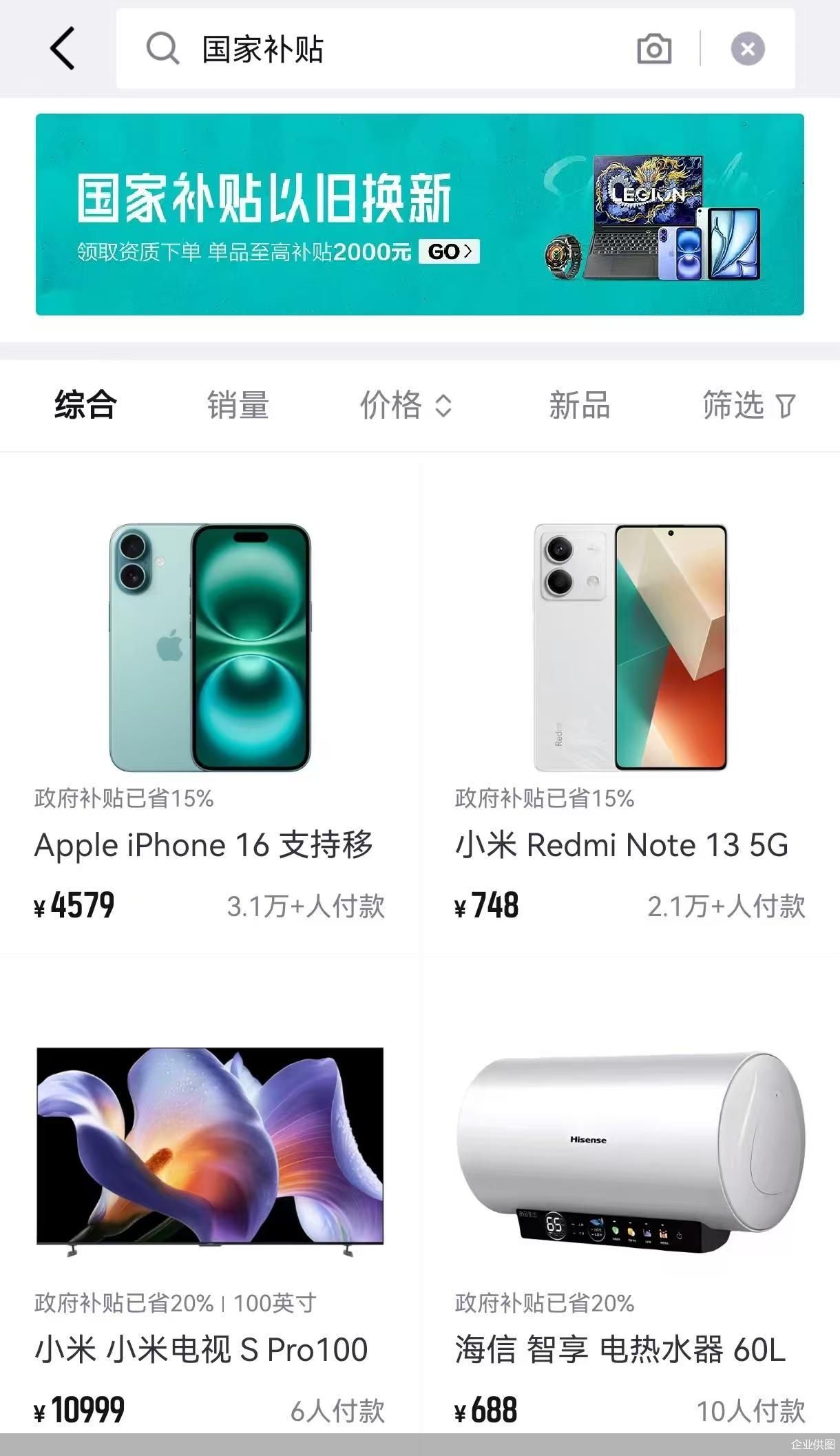
Task: Toggle price sorting by tapping 价格
Action: 392,406
